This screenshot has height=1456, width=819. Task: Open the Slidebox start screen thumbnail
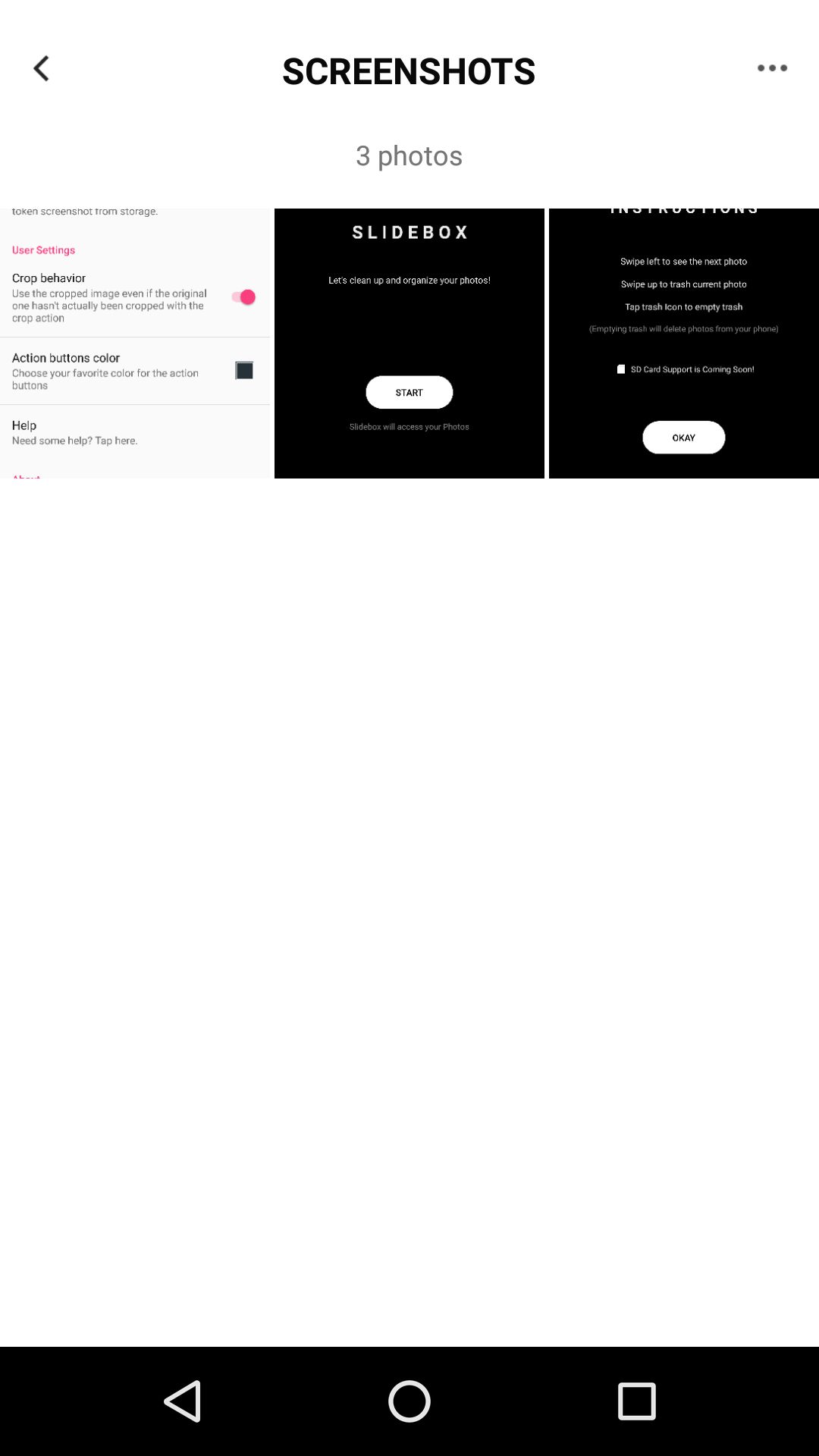pyautogui.click(x=409, y=344)
